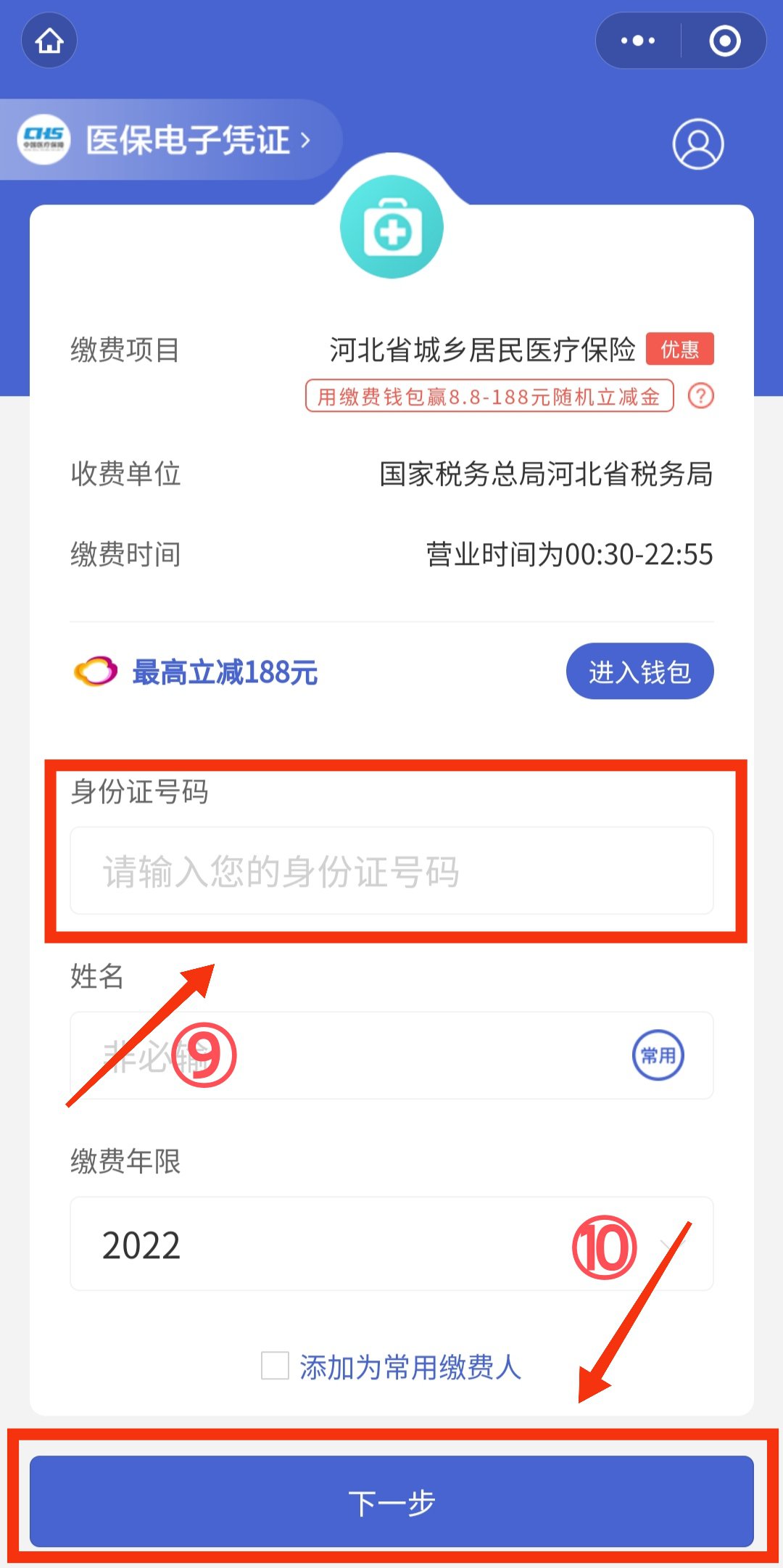Close the mini program with circle icon
Image resolution: width=783 pixels, height=1568 pixels.
[x=724, y=41]
